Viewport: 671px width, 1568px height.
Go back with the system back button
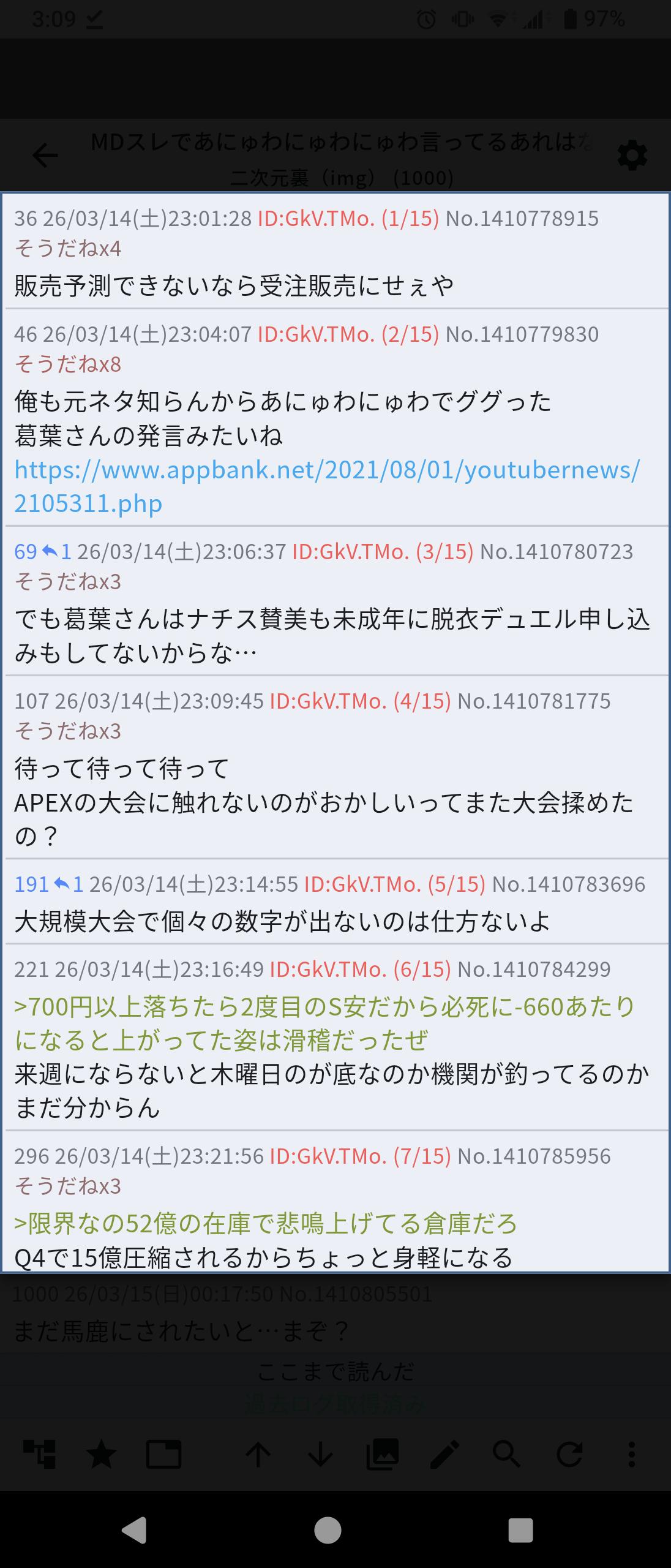(134, 1530)
